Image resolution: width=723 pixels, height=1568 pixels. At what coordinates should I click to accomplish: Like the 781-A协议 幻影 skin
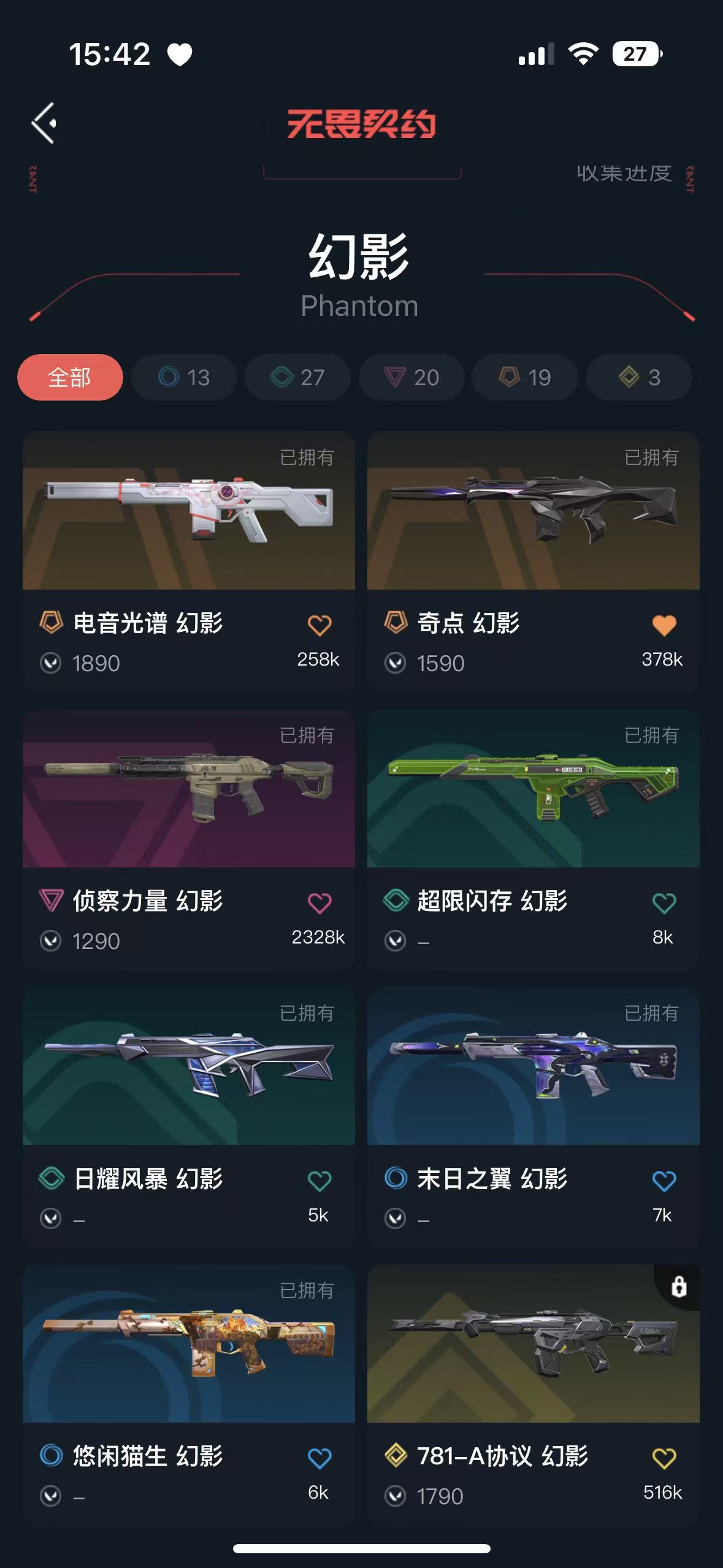coord(664,1458)
